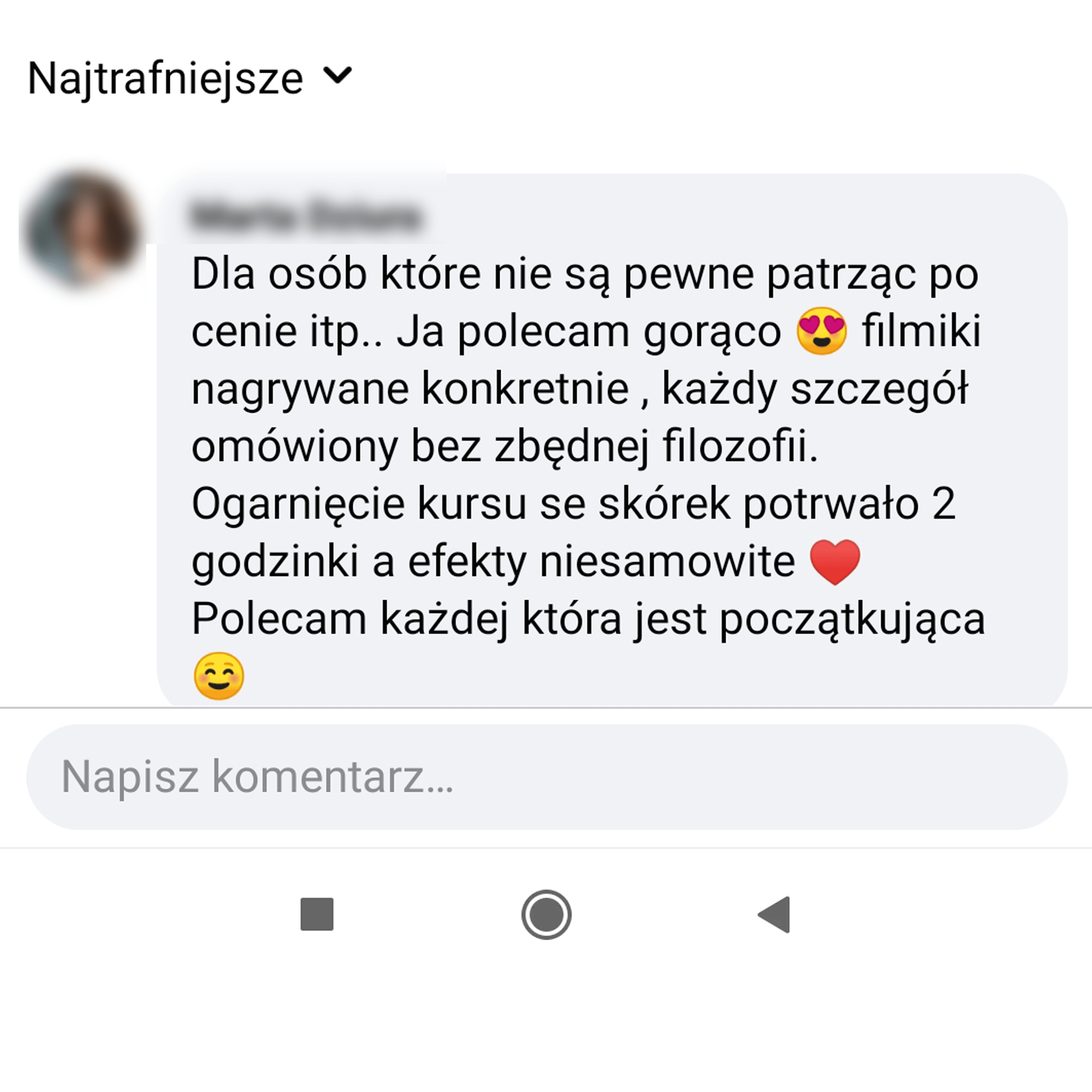Open the recent apps view
This screenshot has height=1092, width=1092.
pos(317,914)
